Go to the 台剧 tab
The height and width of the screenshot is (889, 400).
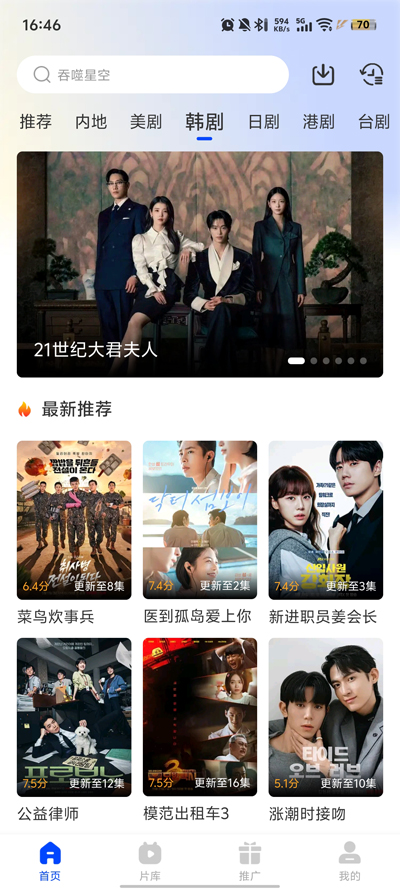tap(374, 122)
